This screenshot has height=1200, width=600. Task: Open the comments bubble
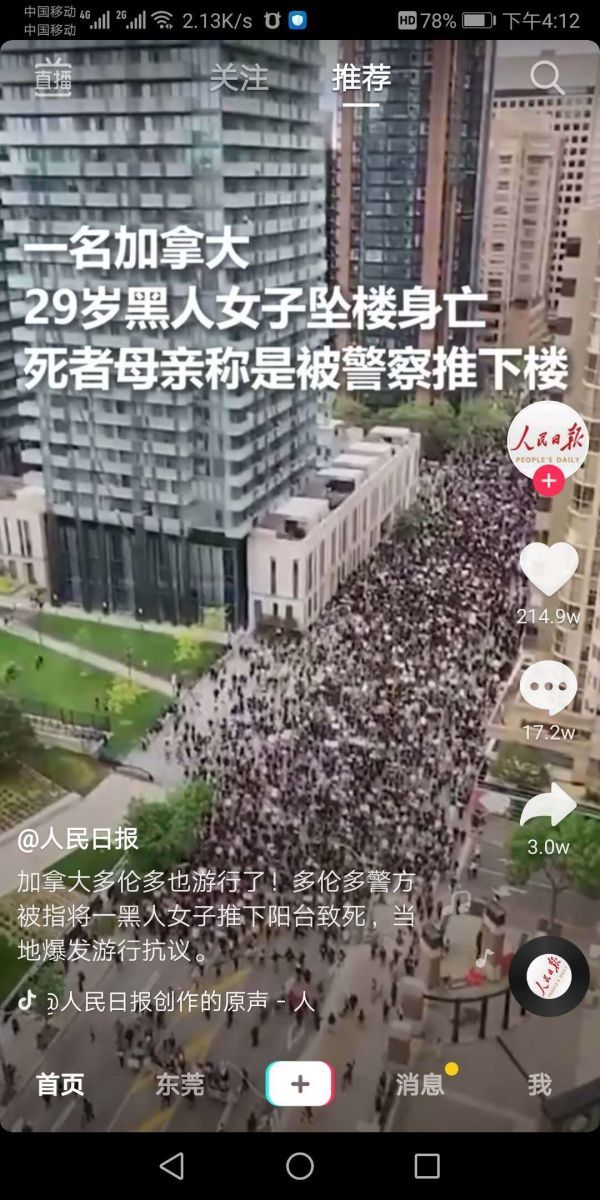coord(548,688)
